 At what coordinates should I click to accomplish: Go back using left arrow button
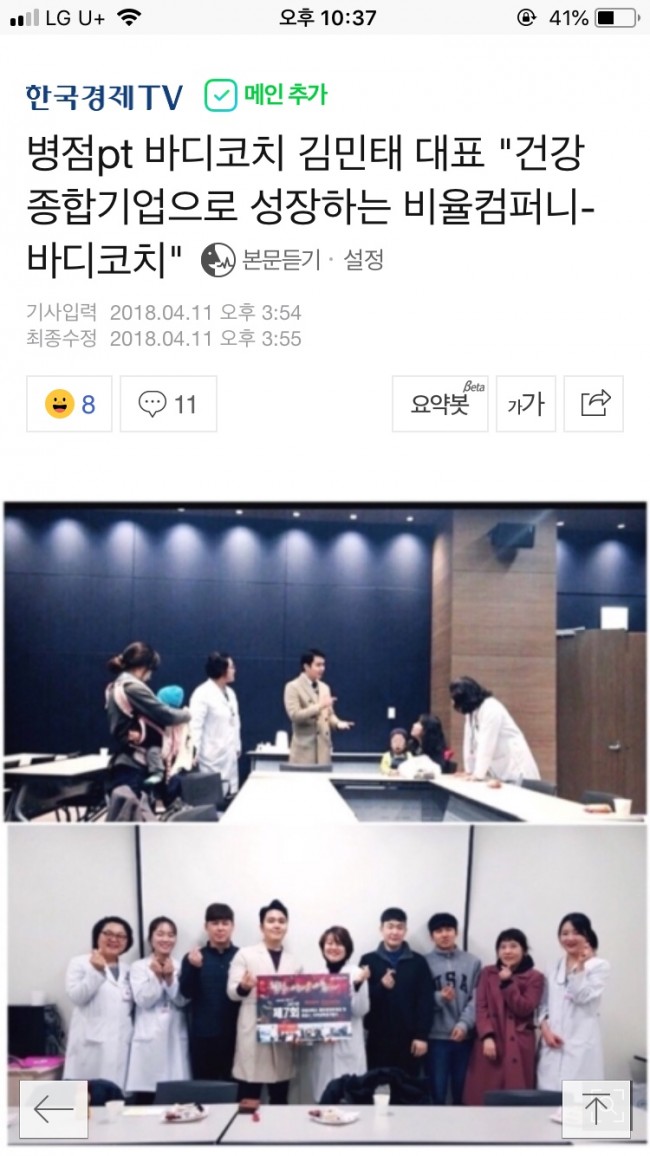[x=54, y=1109]
